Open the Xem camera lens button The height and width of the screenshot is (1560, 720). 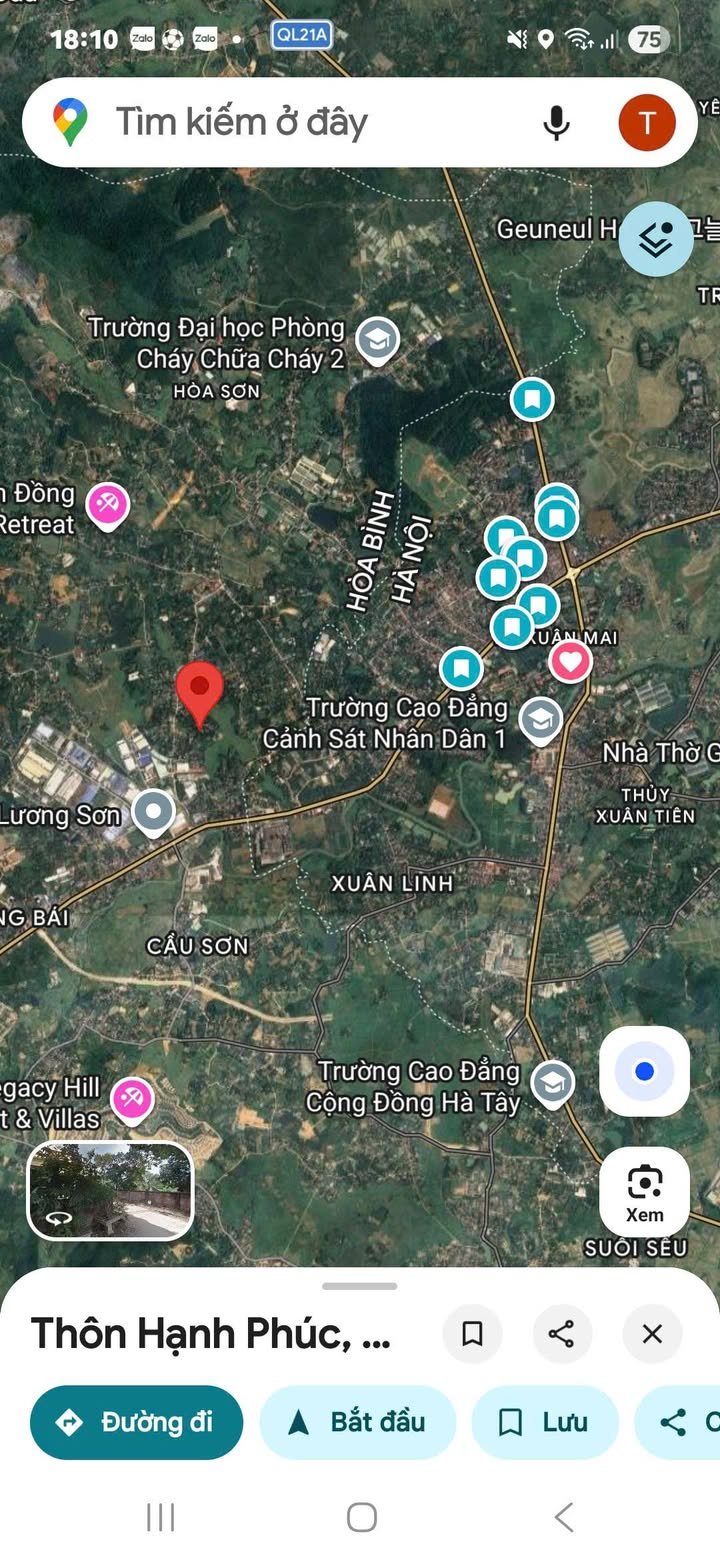pos(644,1191)
